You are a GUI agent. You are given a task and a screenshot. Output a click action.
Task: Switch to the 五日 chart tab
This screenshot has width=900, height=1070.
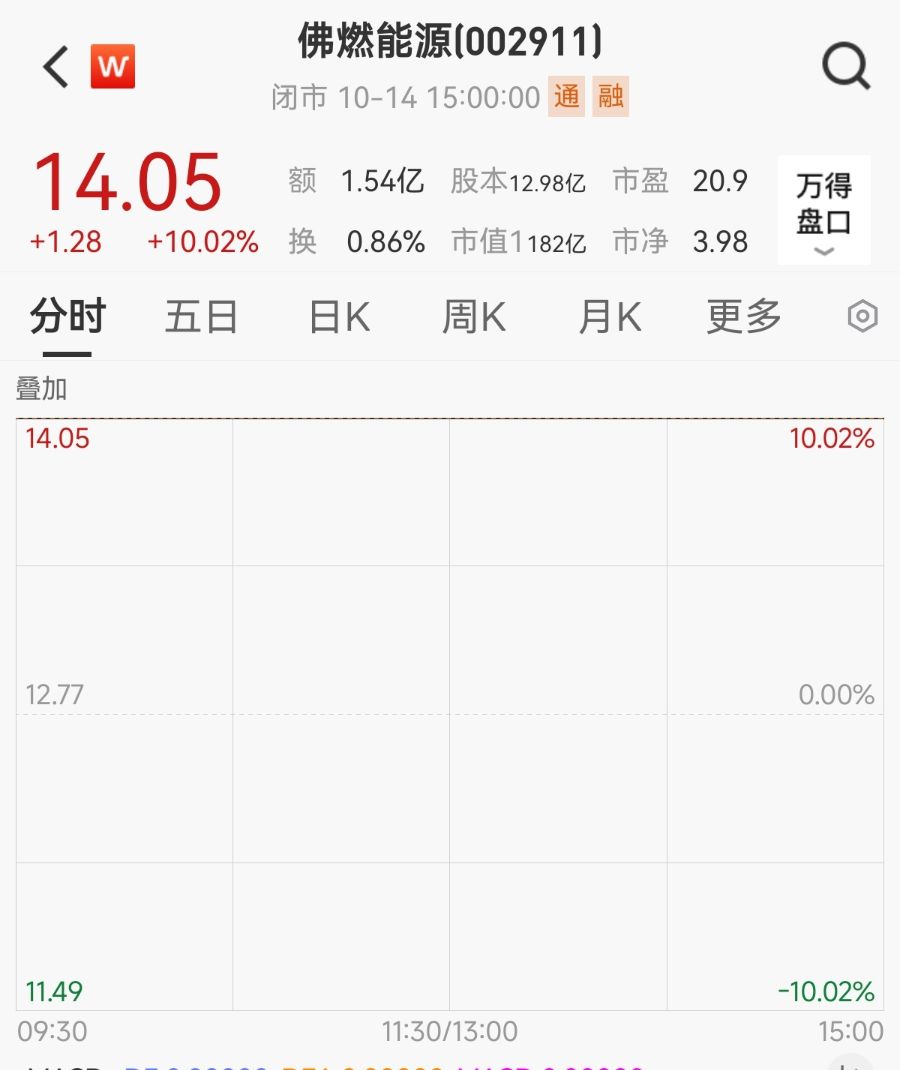(x=202, y=318)
